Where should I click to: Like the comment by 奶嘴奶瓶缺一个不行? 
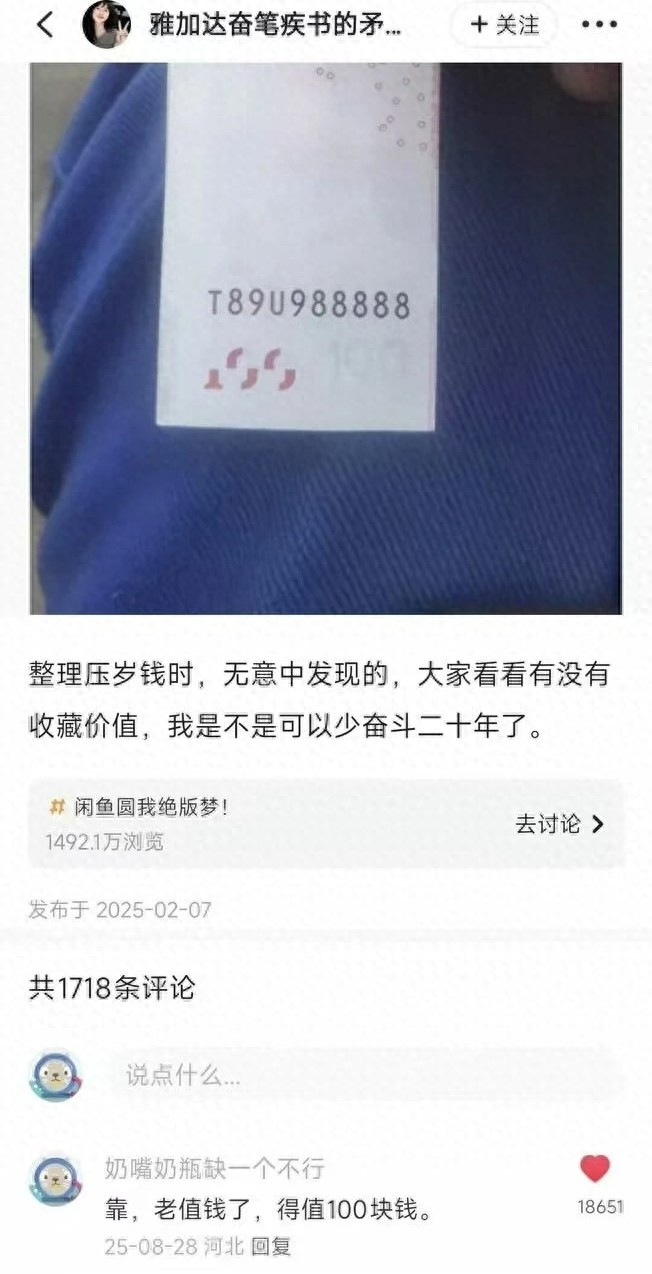(x=595, y=1169)
